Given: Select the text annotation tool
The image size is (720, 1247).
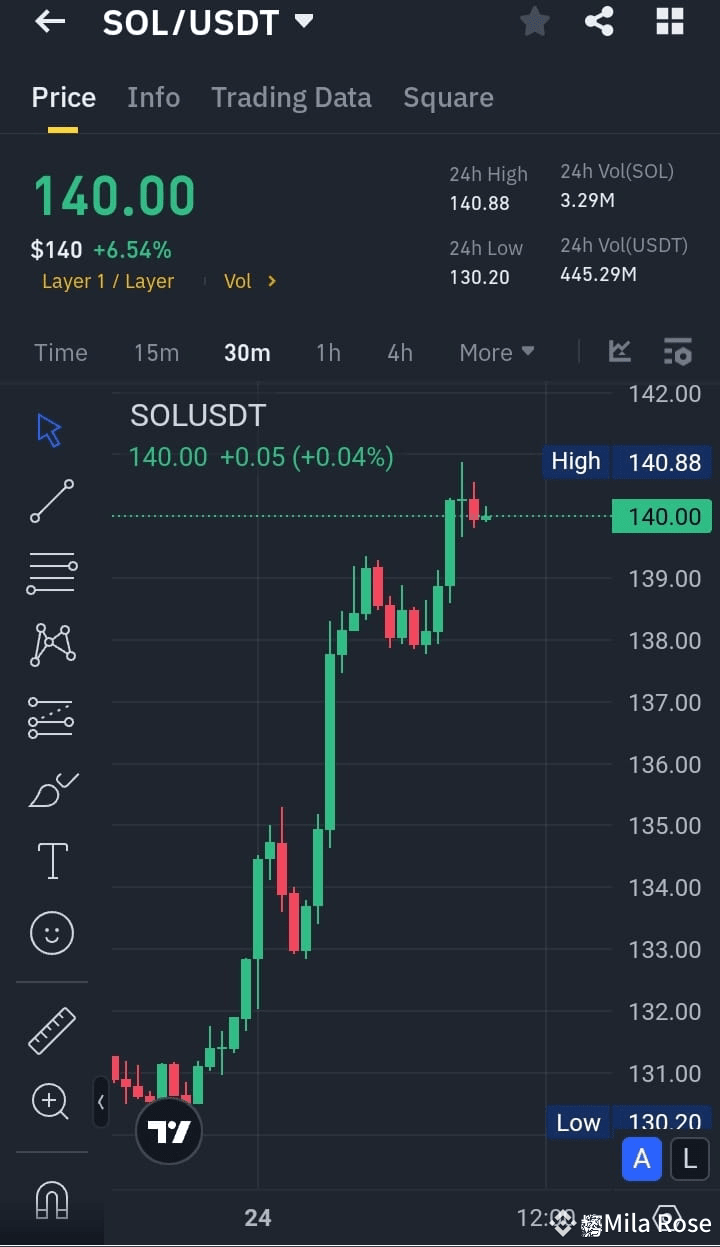Looking at the screenshot, I should tap(51, 860).
